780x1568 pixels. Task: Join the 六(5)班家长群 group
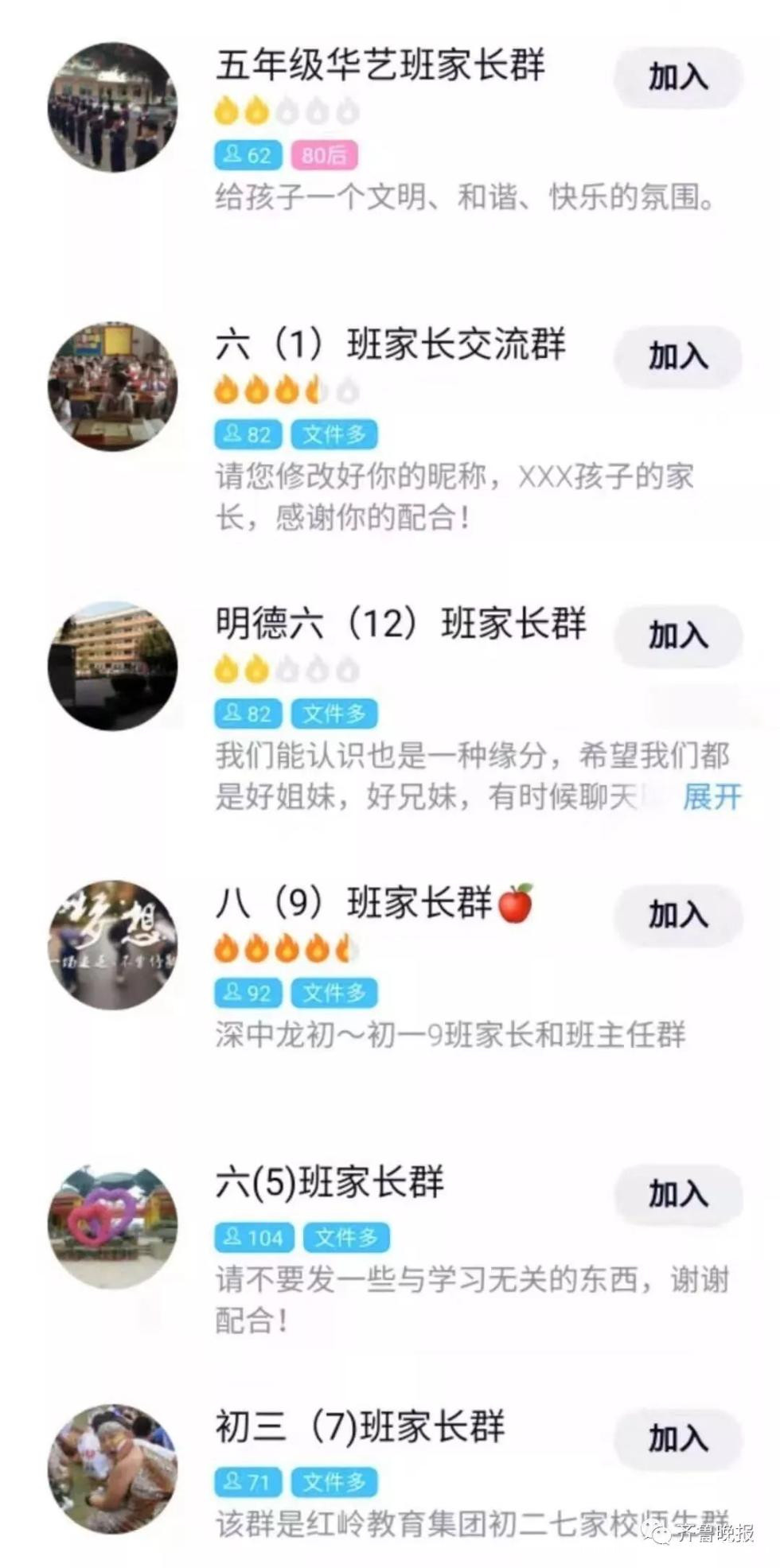click(x=677, y=1194)
